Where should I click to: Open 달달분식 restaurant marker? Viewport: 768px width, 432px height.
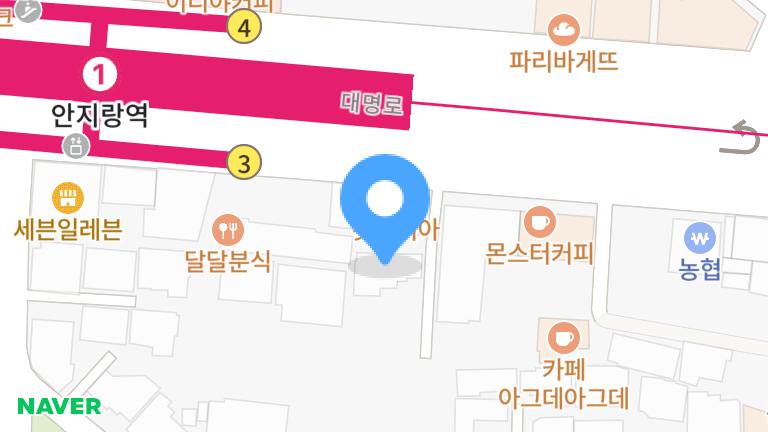(x=229, y=230)
